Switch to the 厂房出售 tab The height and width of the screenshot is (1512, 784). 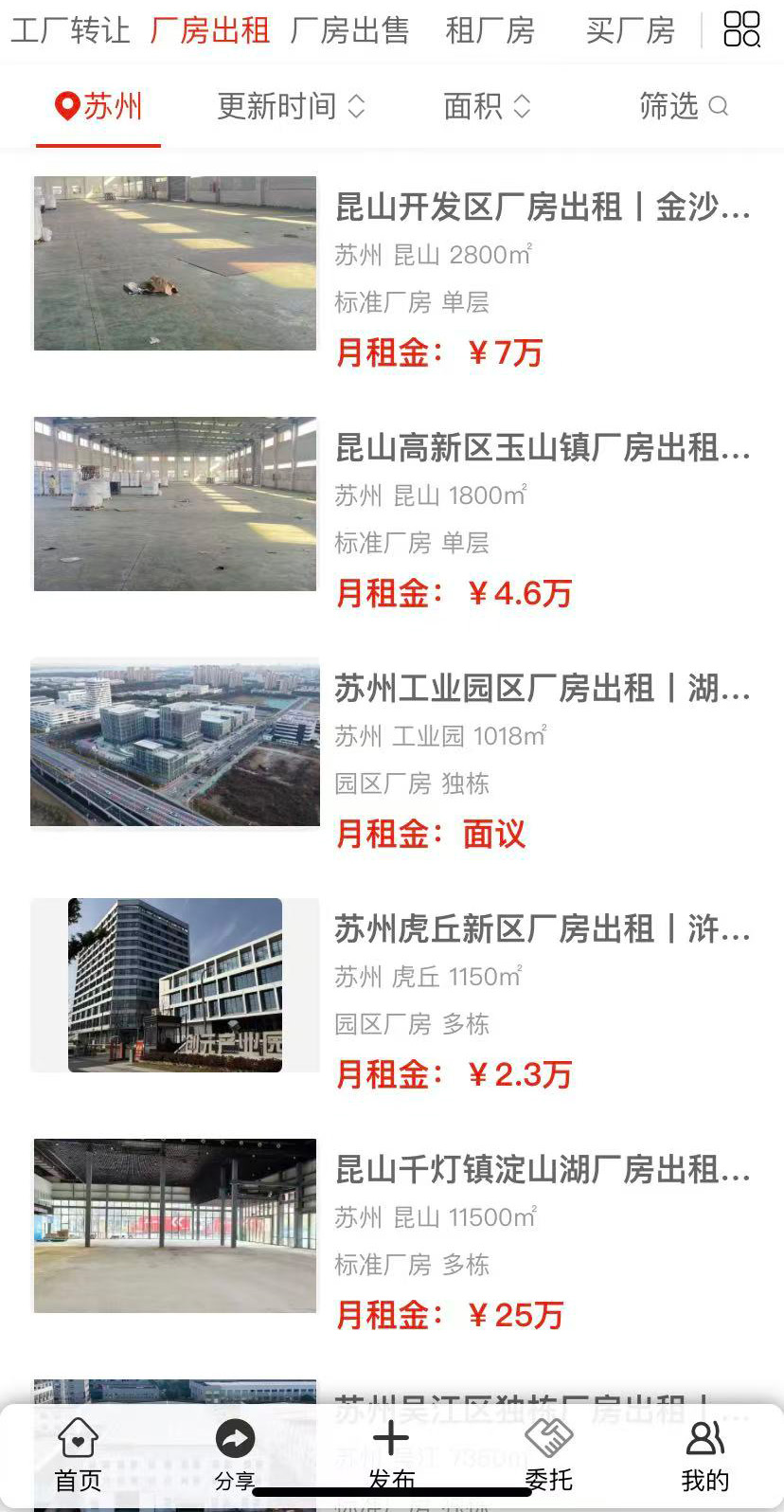coord(349,30)
